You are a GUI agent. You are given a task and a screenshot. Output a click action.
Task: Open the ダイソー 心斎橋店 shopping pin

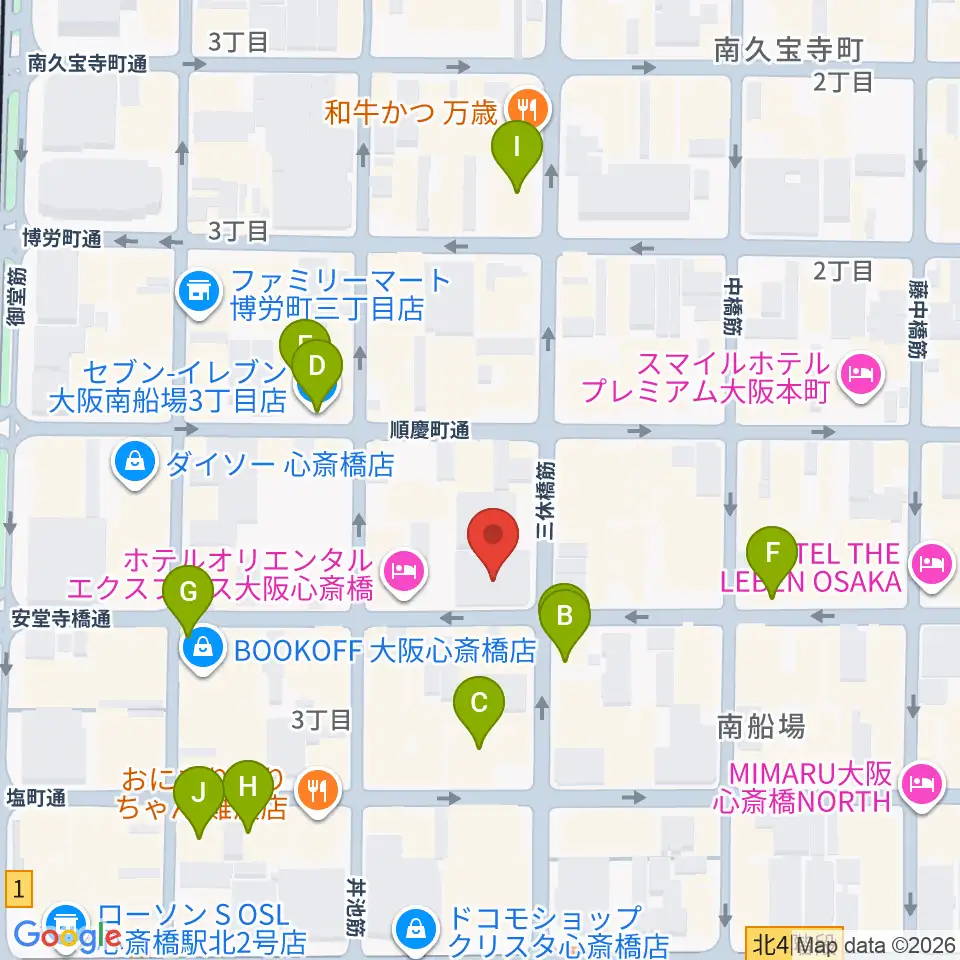coord(135,465)
